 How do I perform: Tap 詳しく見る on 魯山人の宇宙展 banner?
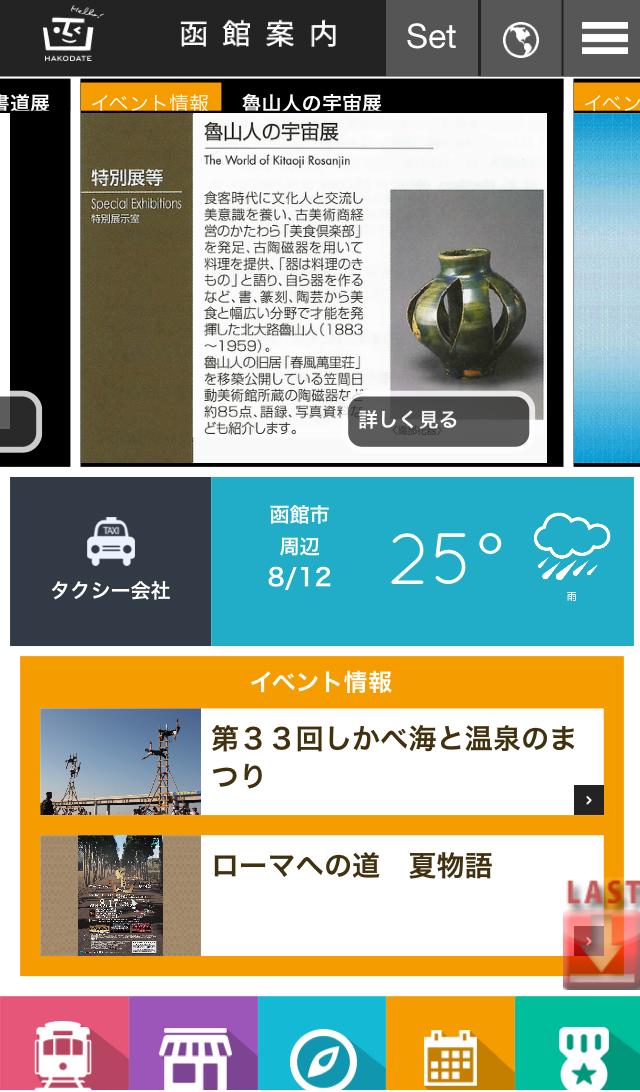pyautogui.click(x=438, y=420)
